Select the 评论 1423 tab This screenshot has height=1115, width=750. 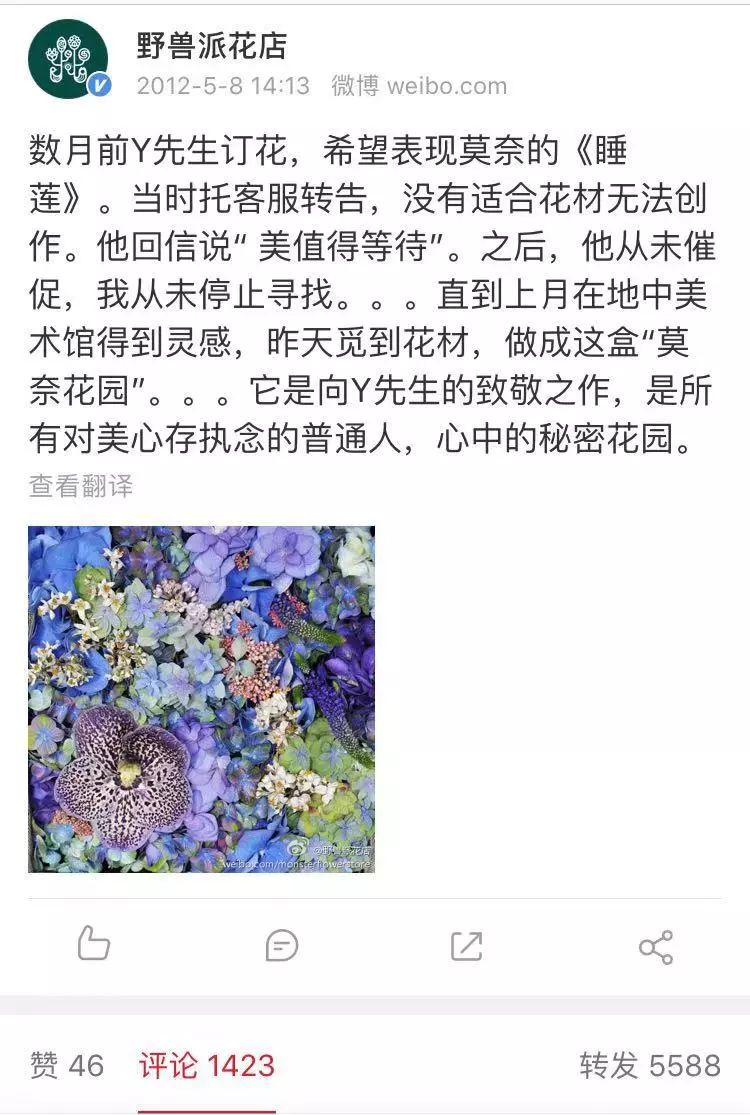(206, 1065)
